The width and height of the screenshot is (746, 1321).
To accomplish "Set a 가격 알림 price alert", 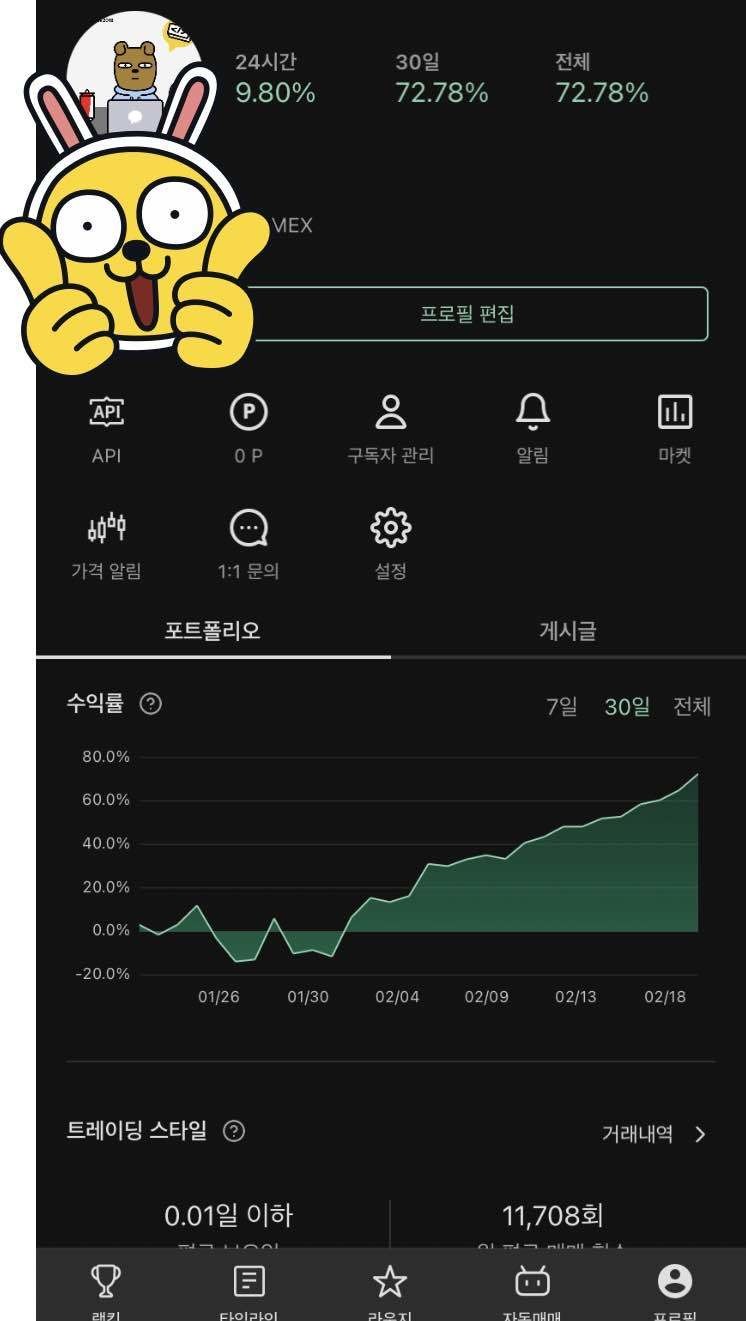I will (105, 527).
